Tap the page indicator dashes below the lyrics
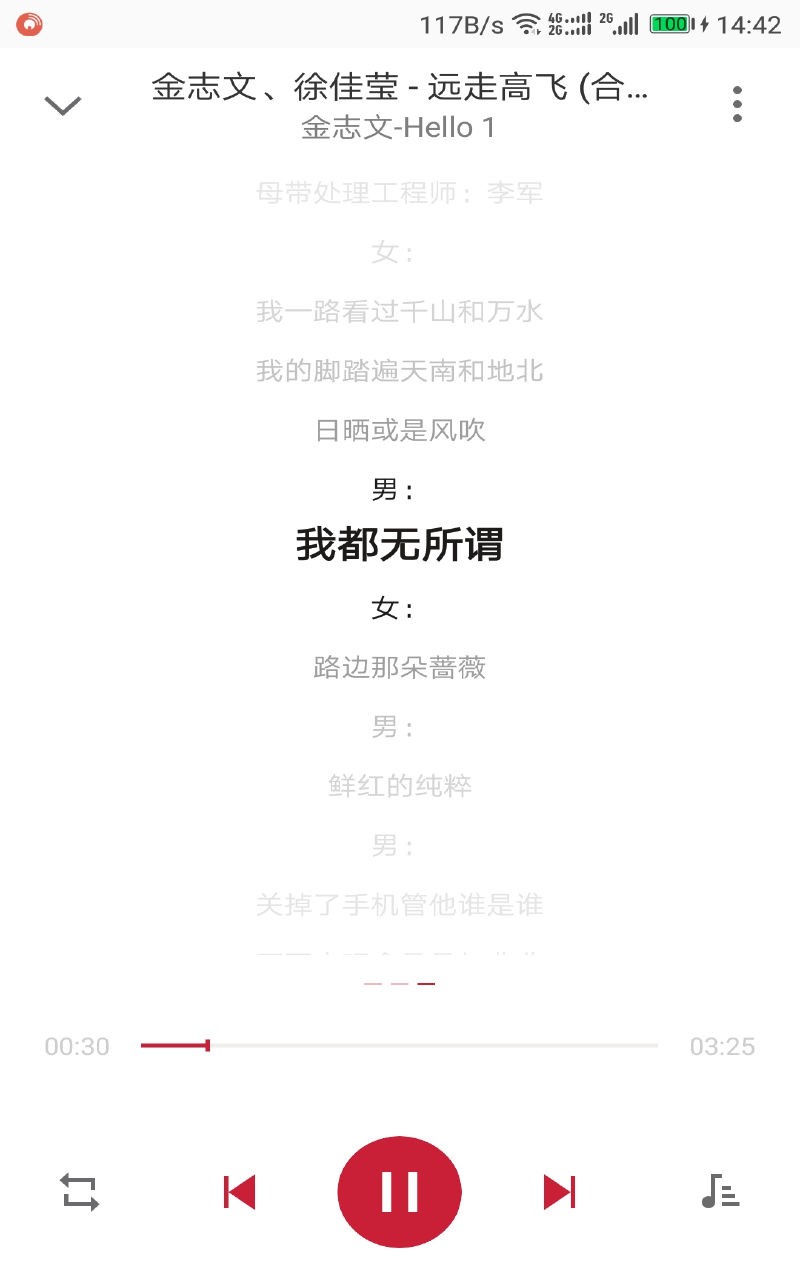 point(400,984)
